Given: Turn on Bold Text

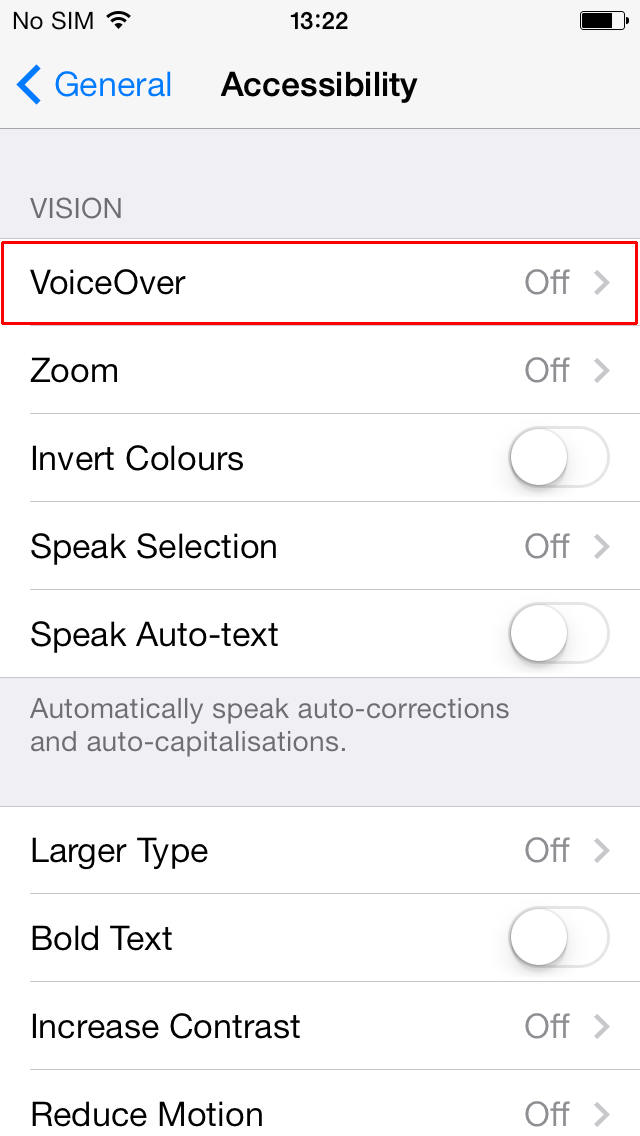Looking at the screenshot, I should pos(559,937).
